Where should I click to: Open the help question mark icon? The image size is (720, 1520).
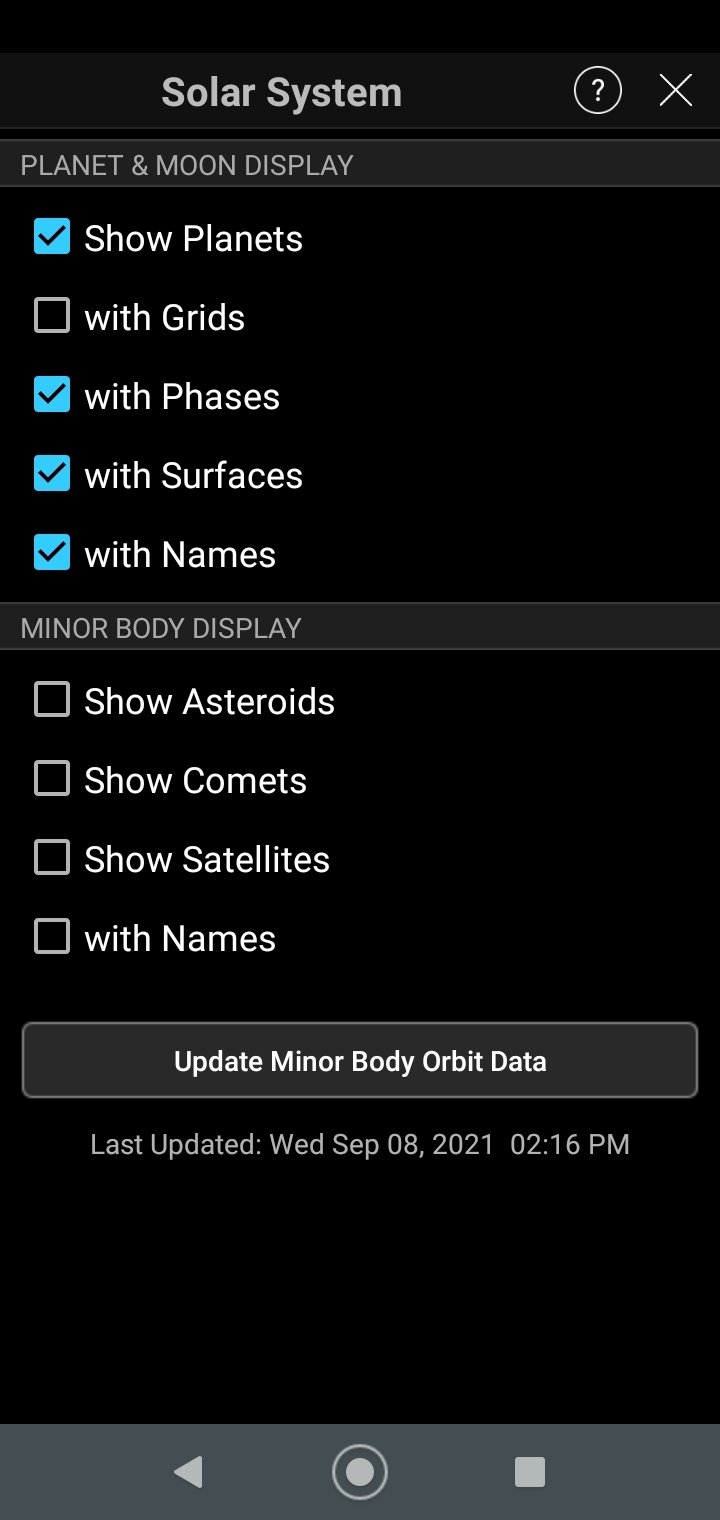(x=598, y=91)
